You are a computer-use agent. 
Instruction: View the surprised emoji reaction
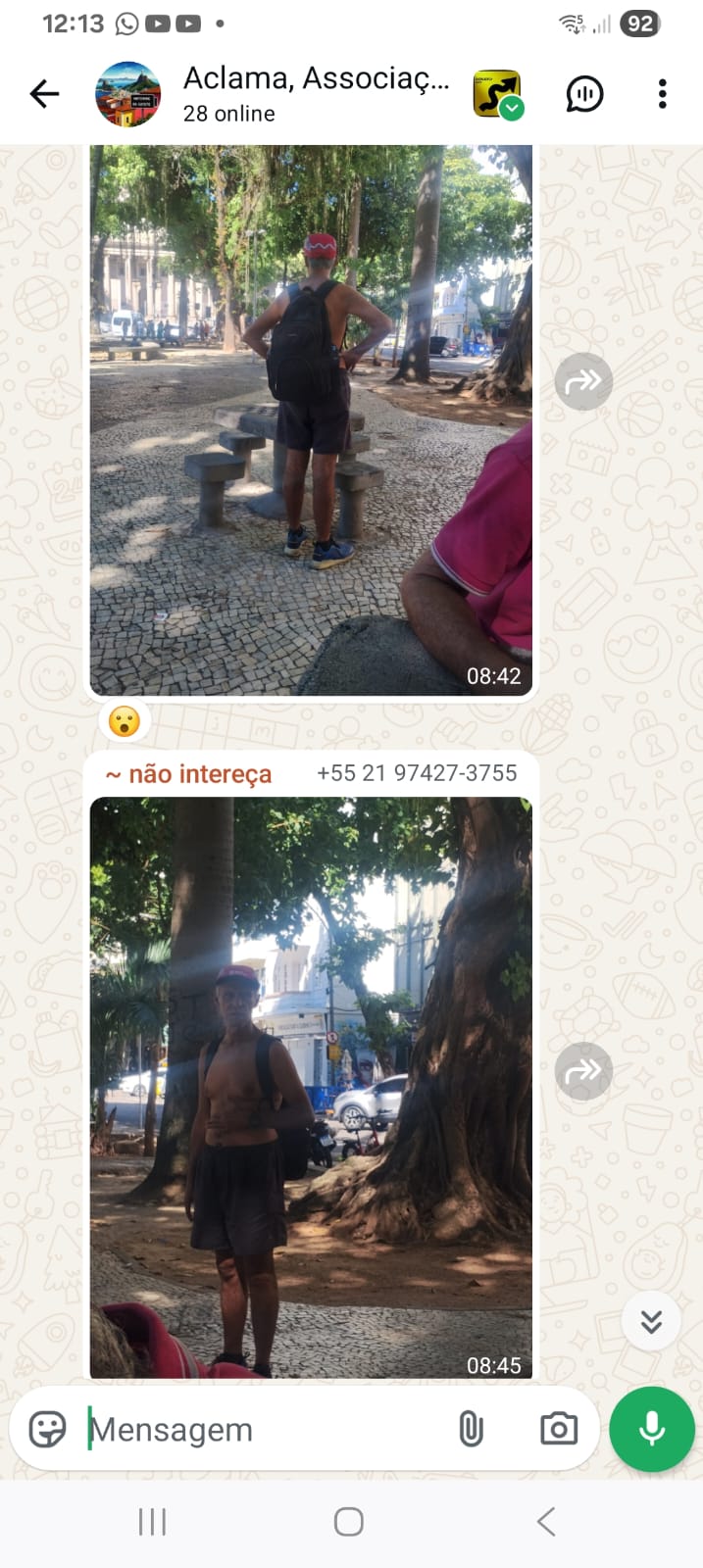point(124,721)
